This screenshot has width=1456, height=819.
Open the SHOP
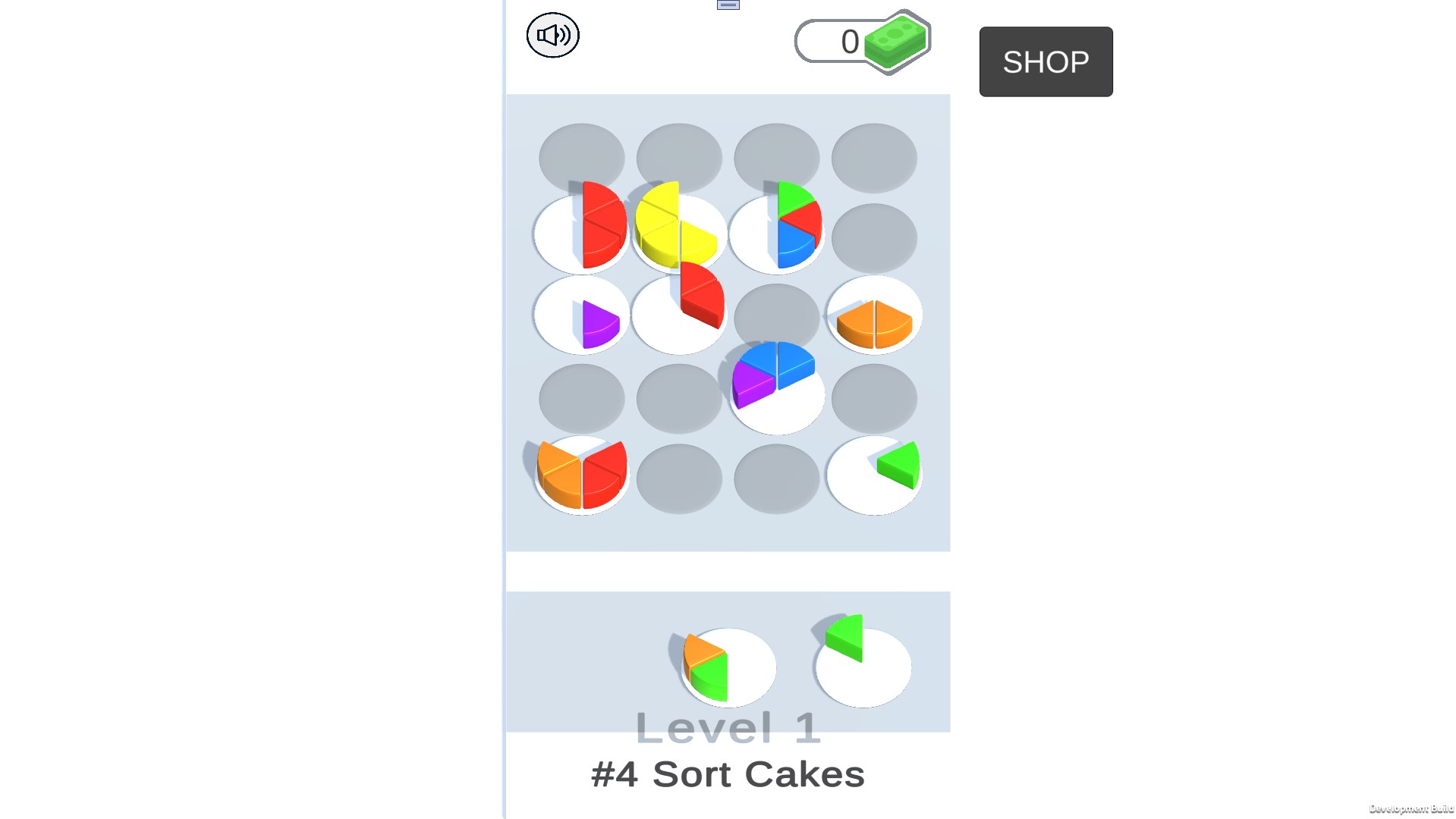[x=1045, y=61]
